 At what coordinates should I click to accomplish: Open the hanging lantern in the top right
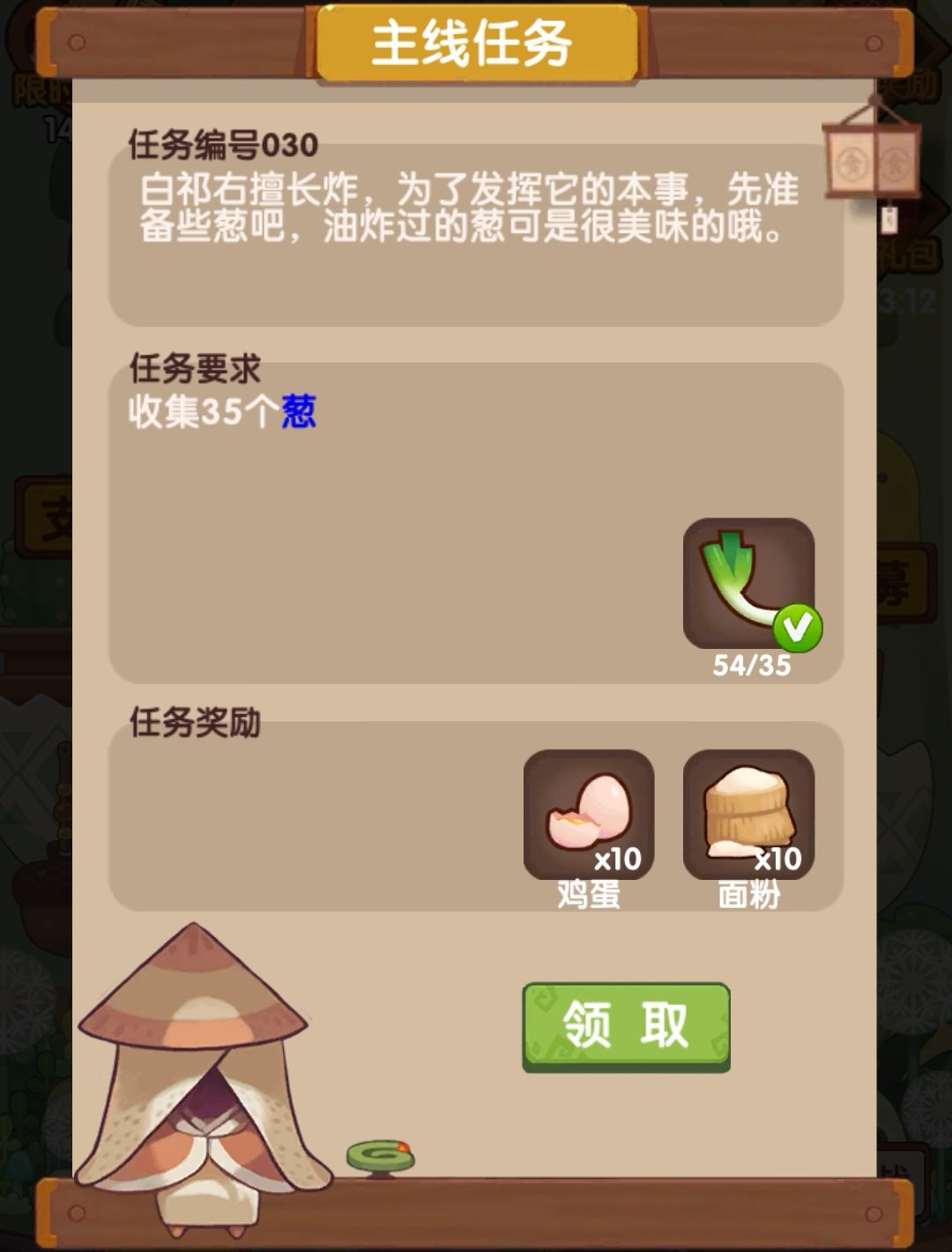(x=873, y=163)
